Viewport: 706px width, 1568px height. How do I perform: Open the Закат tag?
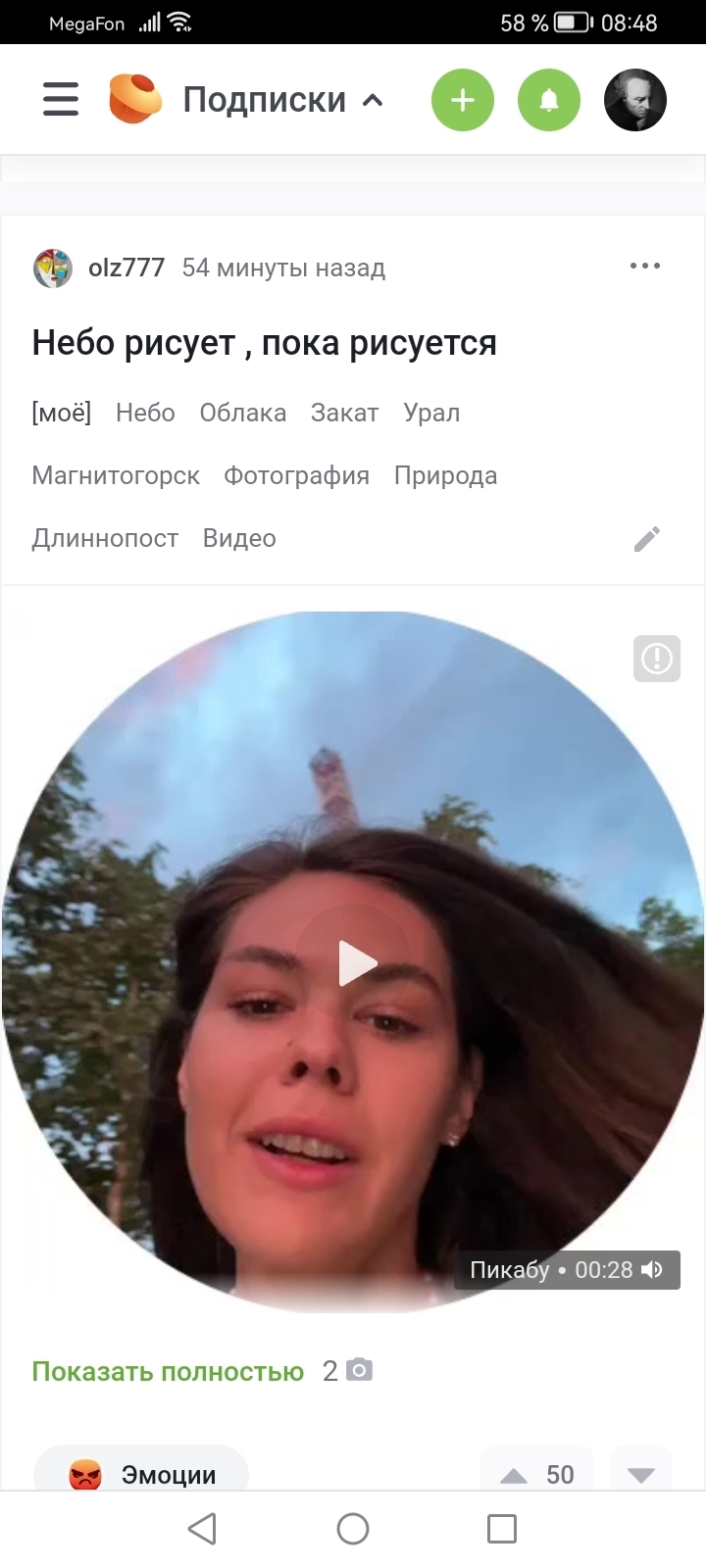[344, 413]
